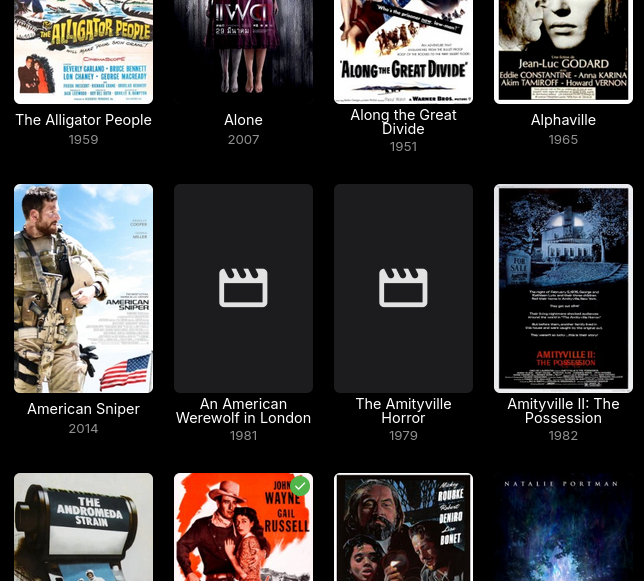Open Amityville II: The Possession
Screen dimensions: 644x581
[563, 288]
